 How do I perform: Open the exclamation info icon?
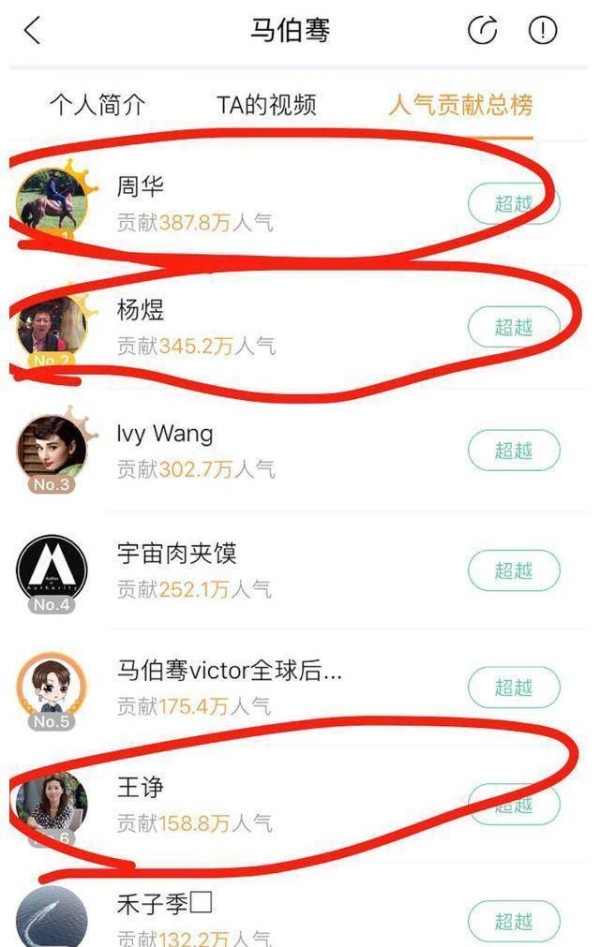(542, 31)
